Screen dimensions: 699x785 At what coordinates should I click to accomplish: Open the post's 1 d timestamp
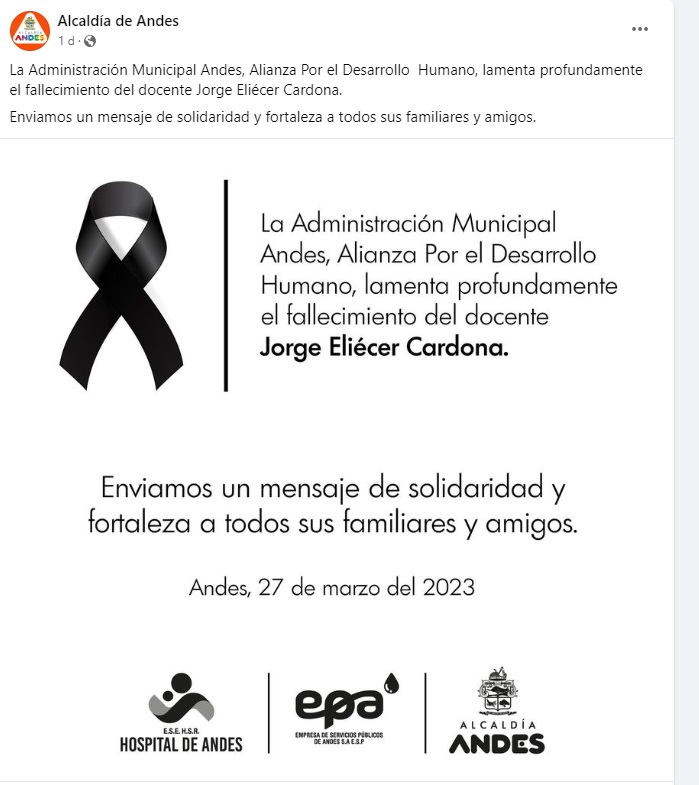click(x=67, y=41)
